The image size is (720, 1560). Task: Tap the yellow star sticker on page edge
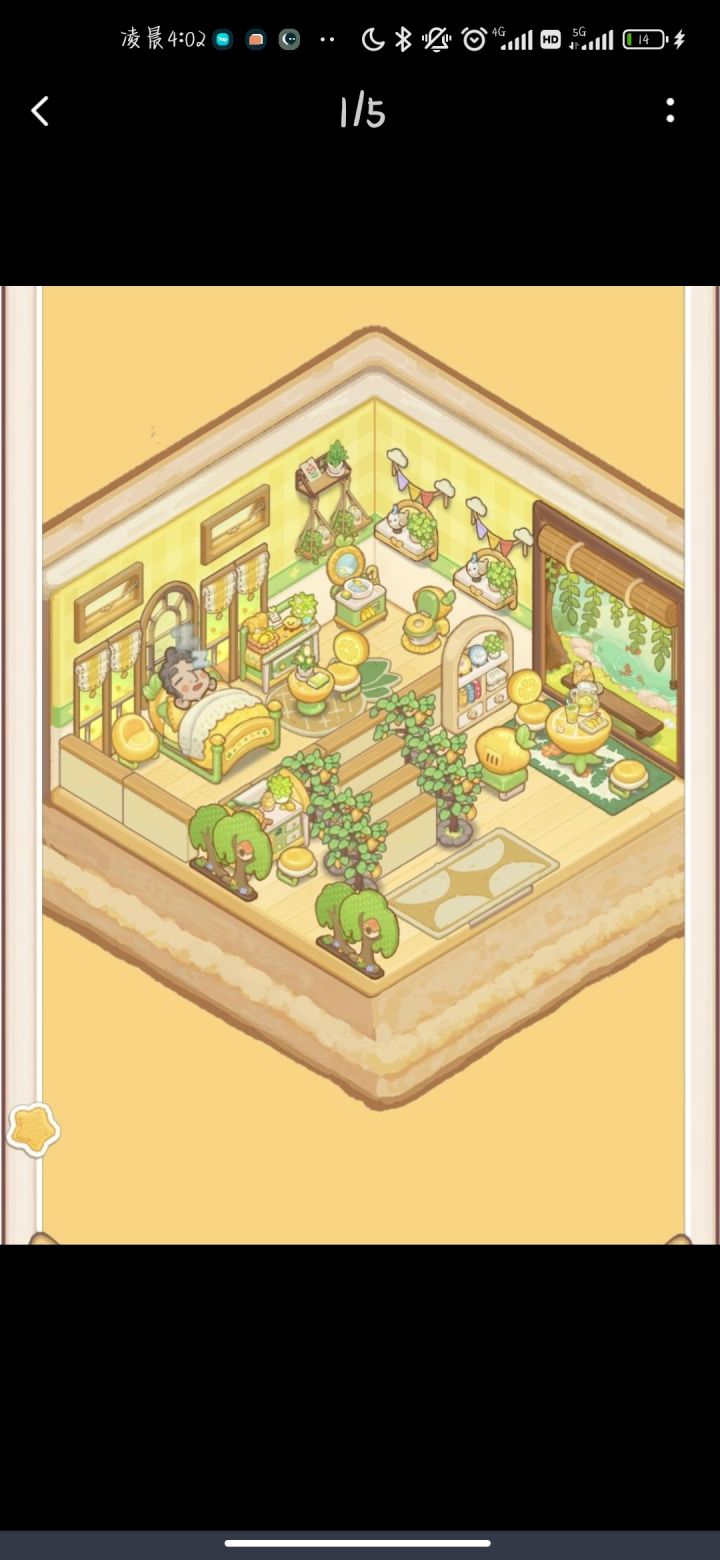(35, 1128)
